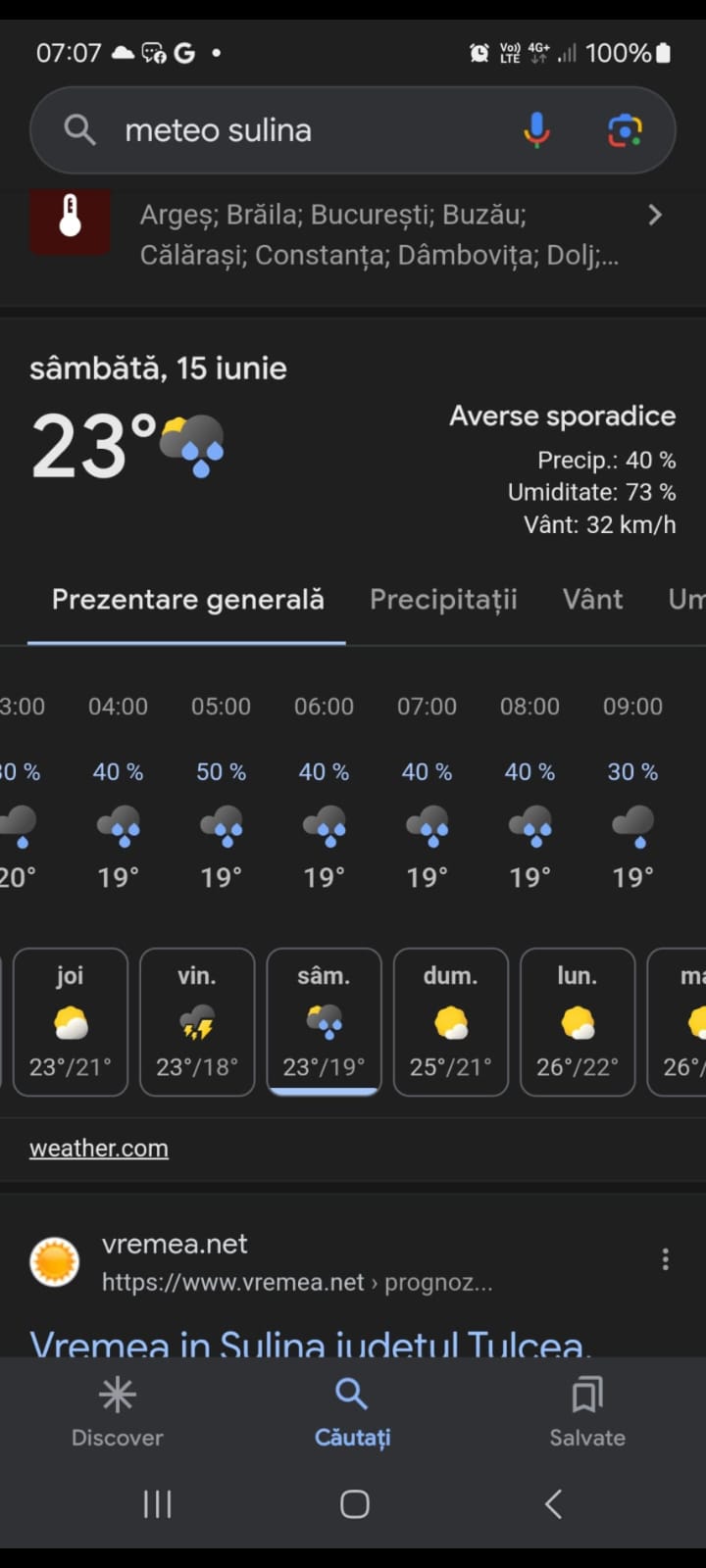
Task: Expand the weather alert for Argeș; Brăila
Action: tap(353, 235)
